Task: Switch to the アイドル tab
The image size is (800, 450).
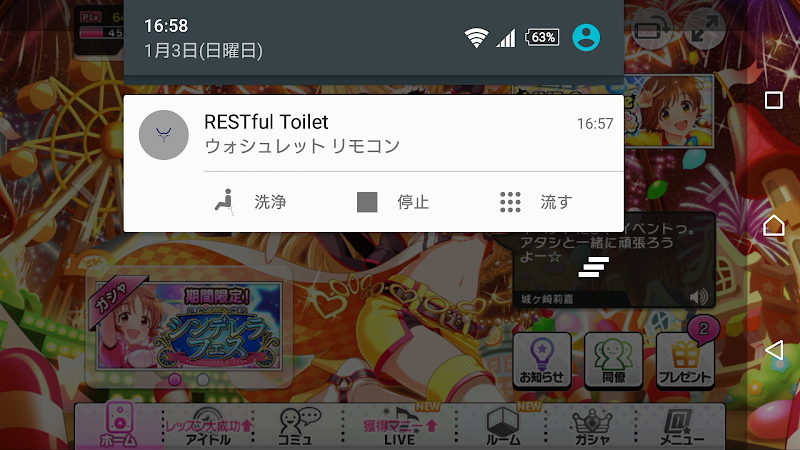Action: coord(209,426)
